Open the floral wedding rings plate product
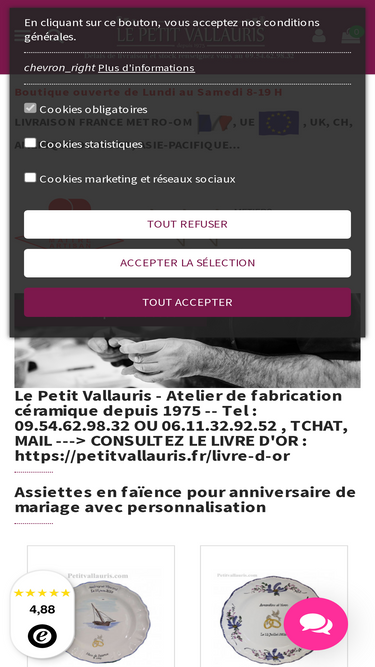The width and height of the screenshot is (375, 667). pos(274,606)
